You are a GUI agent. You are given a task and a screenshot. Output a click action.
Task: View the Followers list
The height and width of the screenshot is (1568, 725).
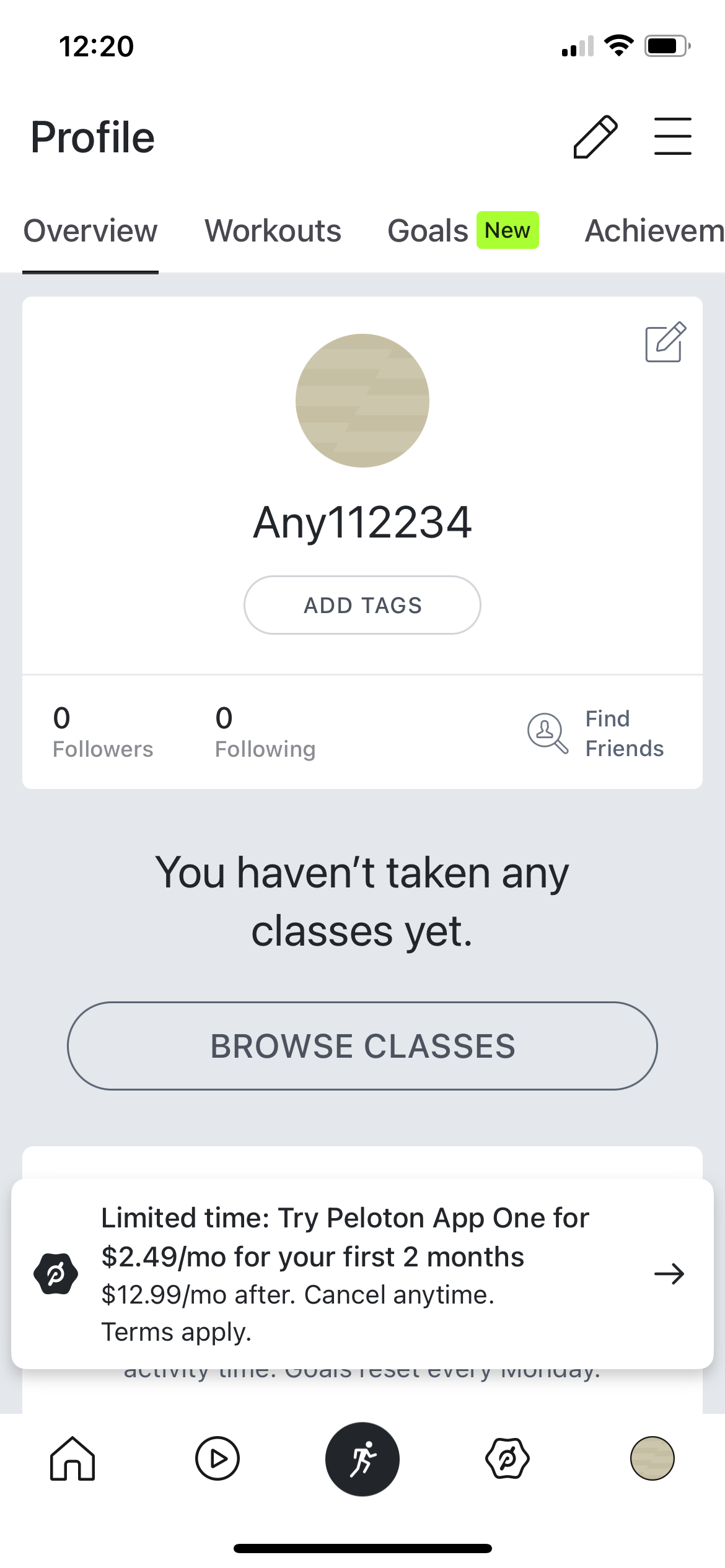coord(102,733)
